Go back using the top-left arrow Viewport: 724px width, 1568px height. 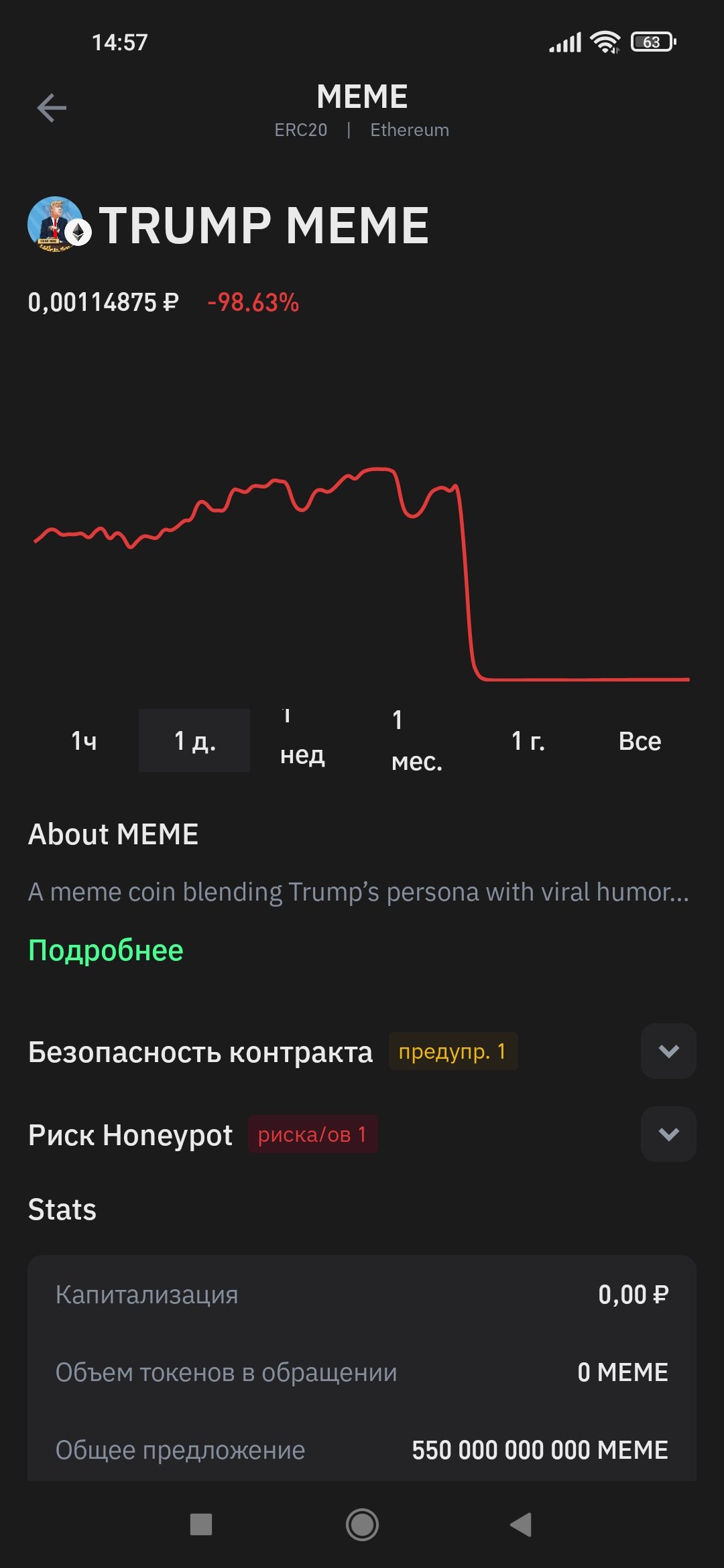52,108
